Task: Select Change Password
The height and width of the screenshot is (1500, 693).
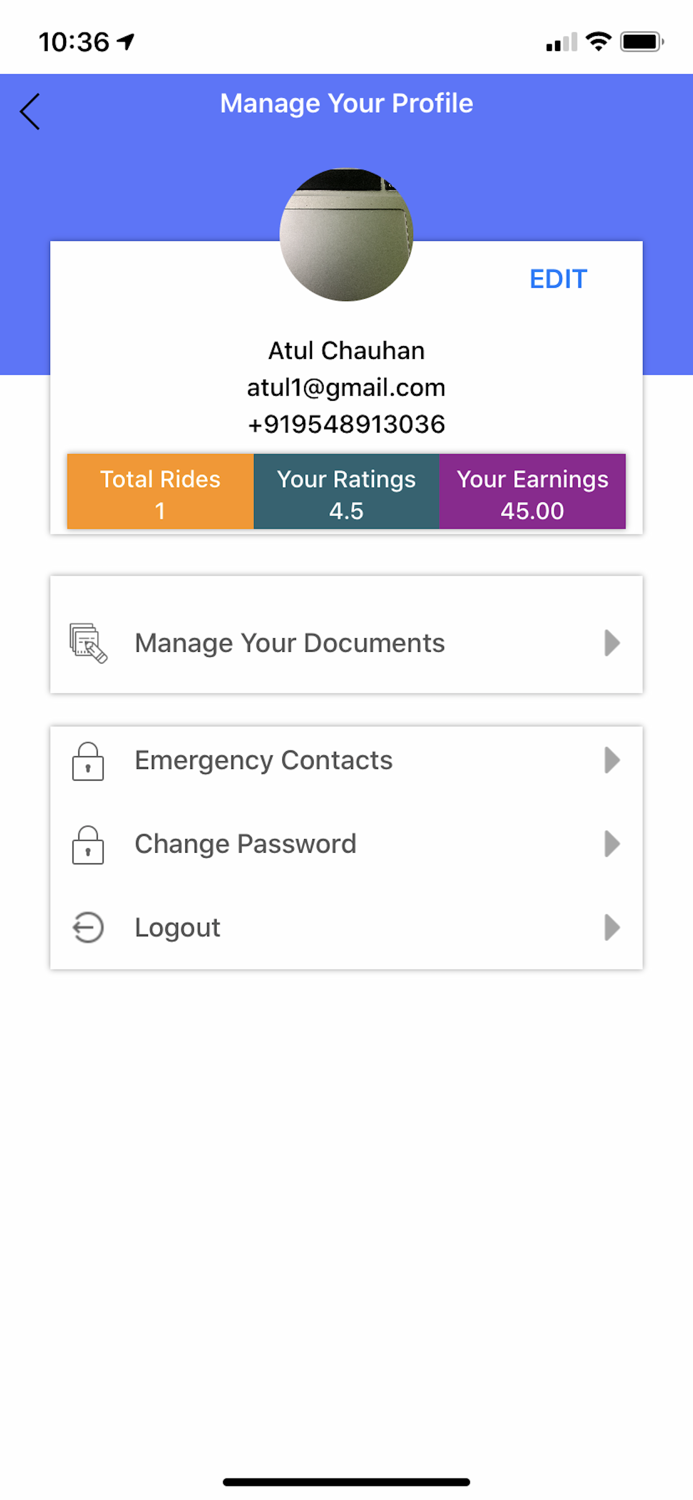Action: tap(346, 844)
